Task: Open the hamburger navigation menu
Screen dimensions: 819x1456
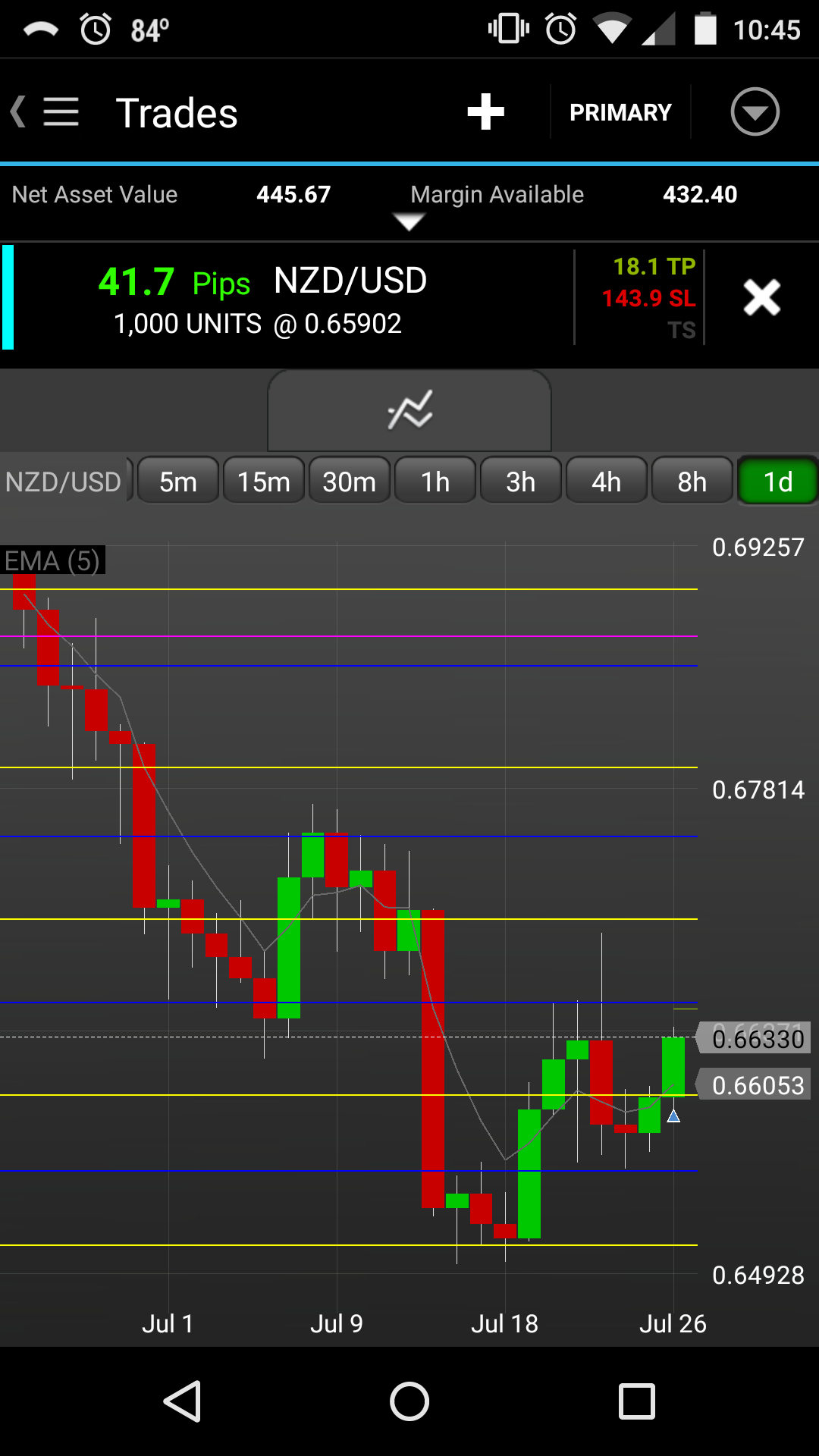Action: (x=59, y=112)
